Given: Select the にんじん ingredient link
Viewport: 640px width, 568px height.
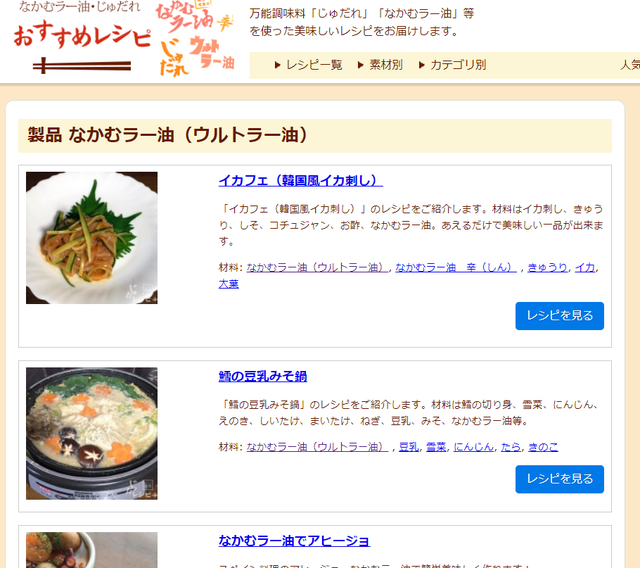Looking at the screenshot, I should pos(473,447).
